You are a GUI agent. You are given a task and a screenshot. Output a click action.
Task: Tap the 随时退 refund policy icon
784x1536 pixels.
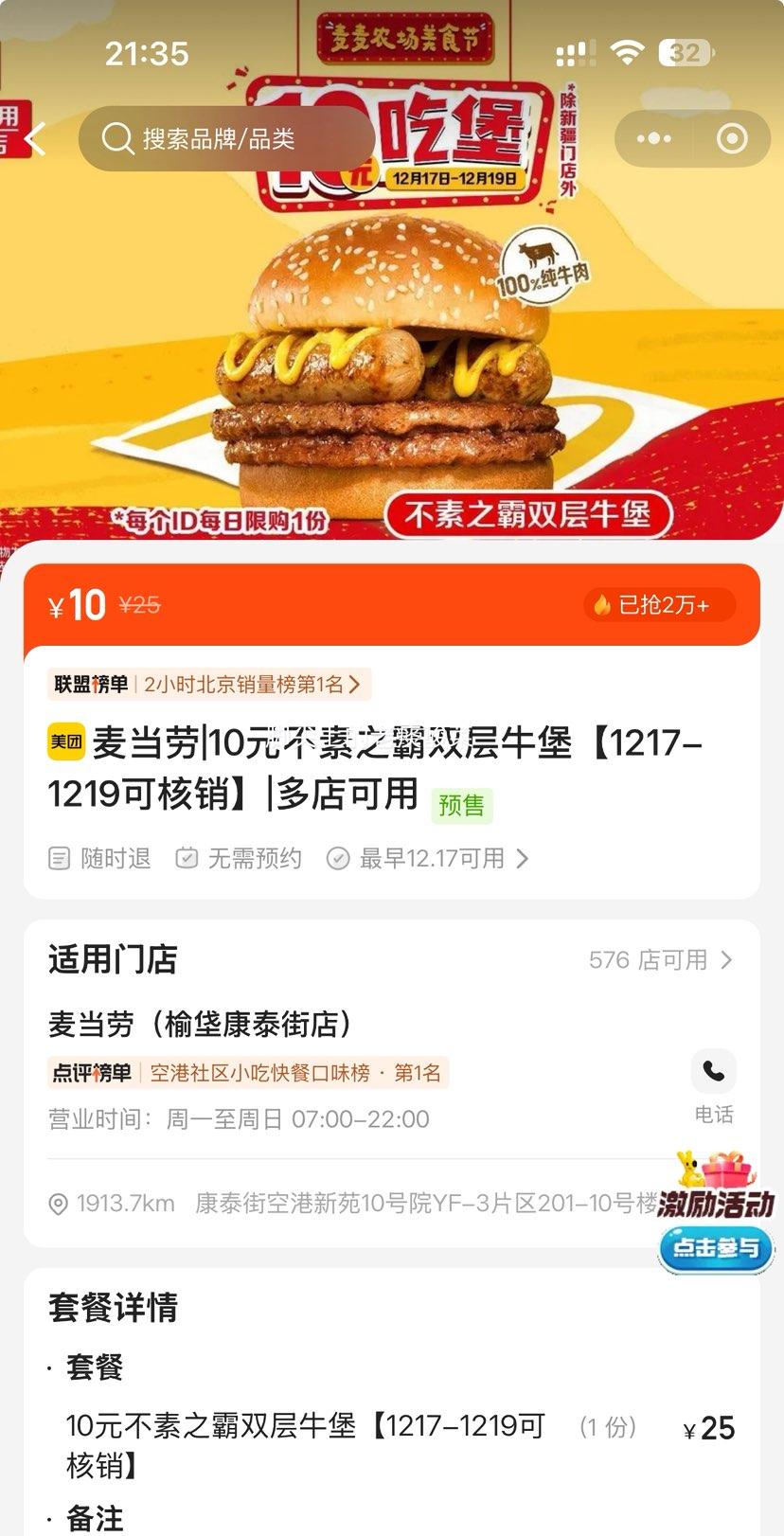pyautogui.click(x=59, y=858)
